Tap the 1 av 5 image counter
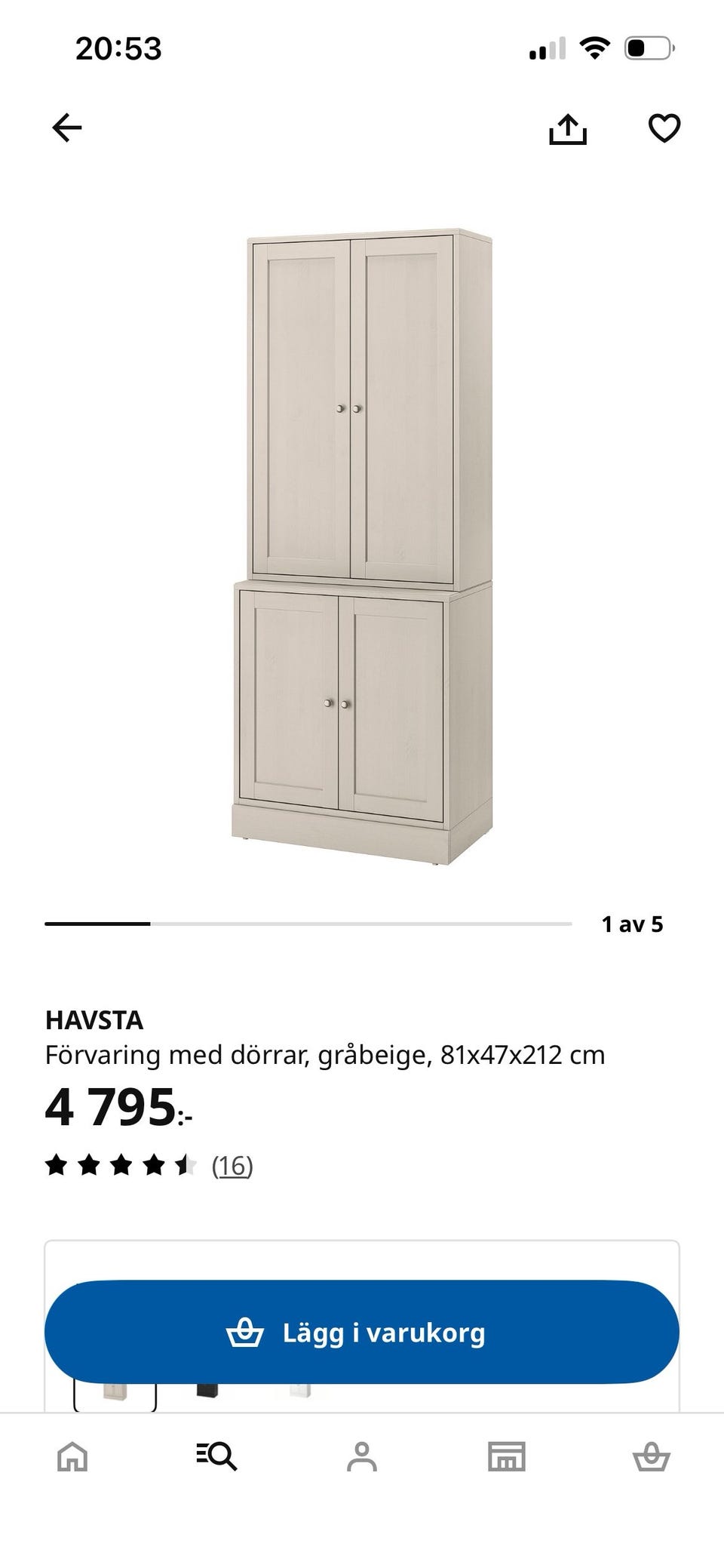This screenshot has height=1568, width=724. [x=633, y=922]
